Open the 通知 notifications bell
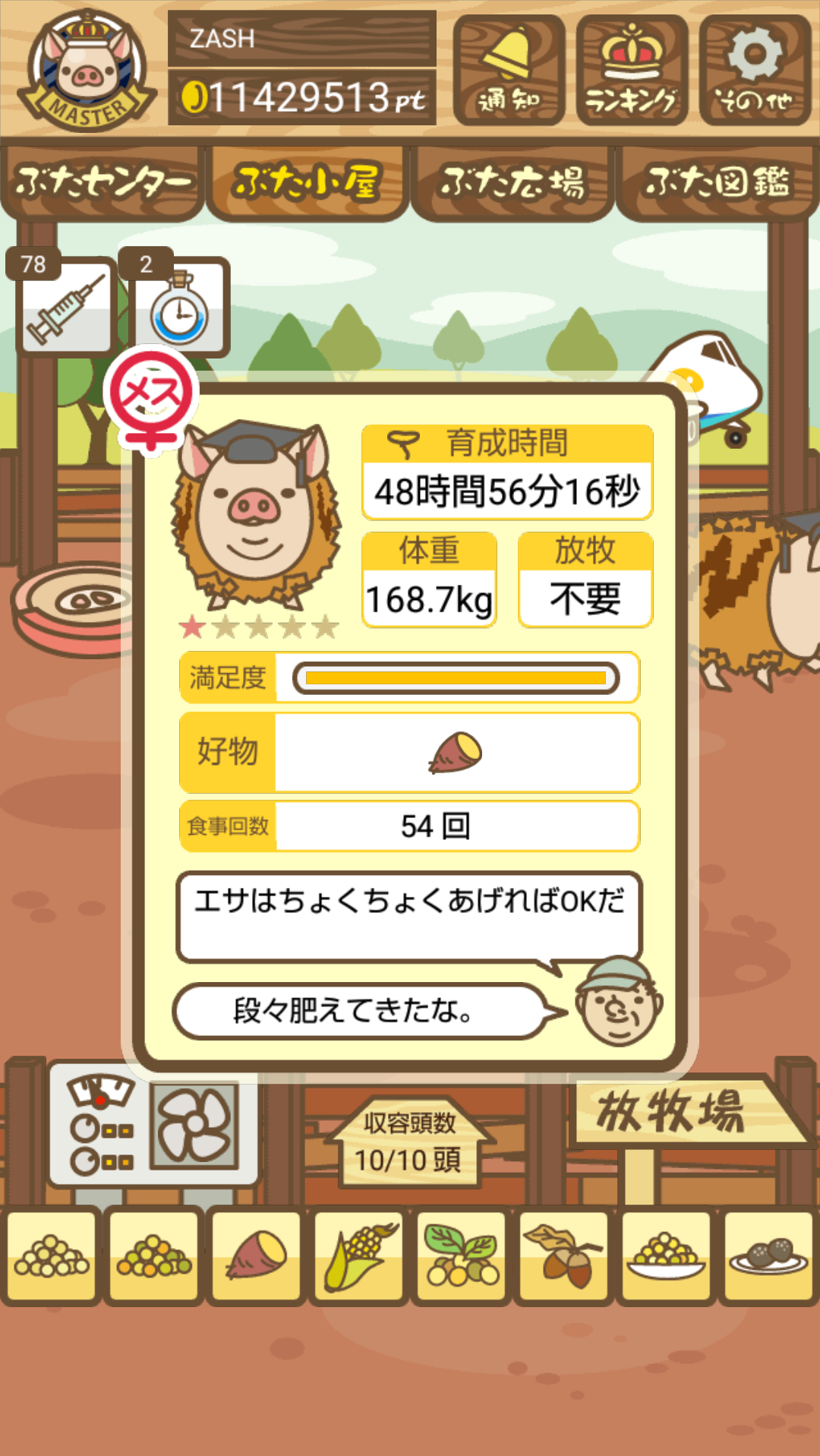 click(x=509, y=70)
